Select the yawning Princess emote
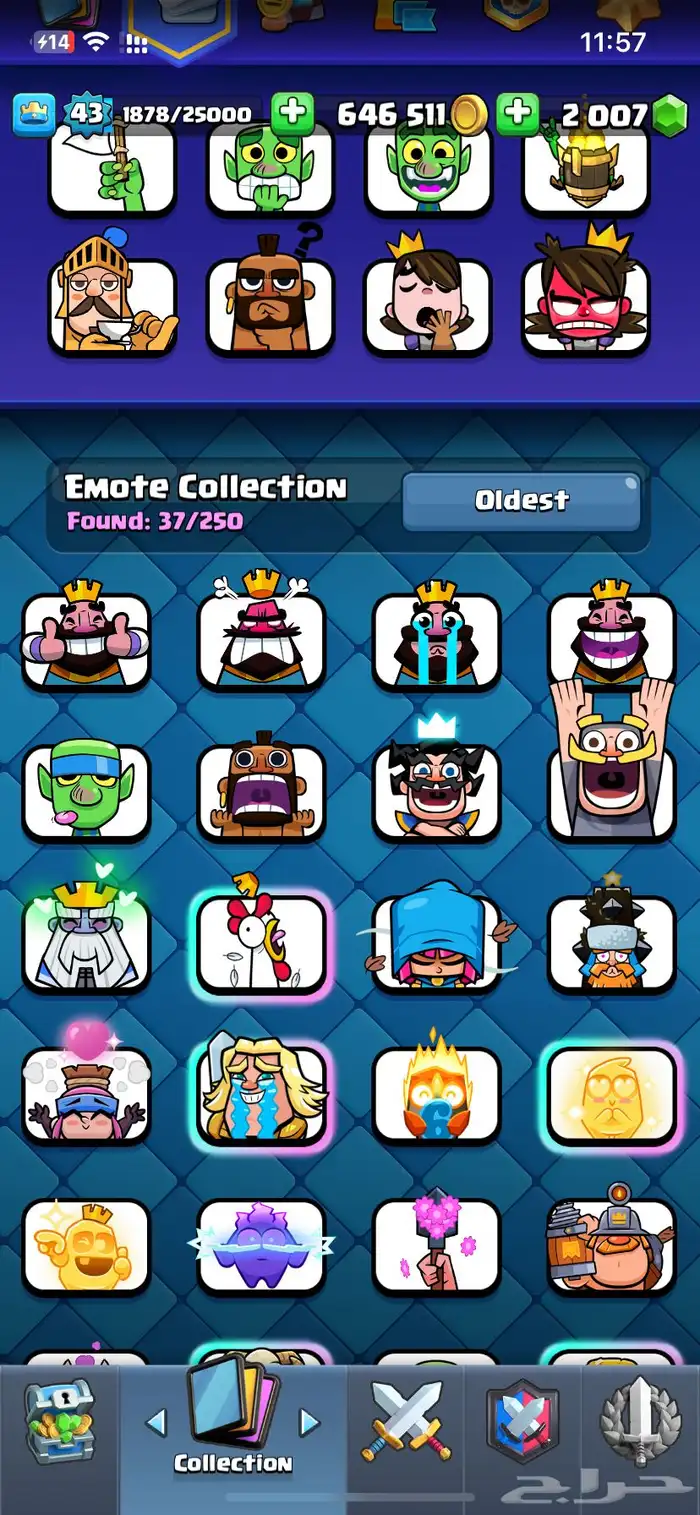The height and width of the screenshot is (1515, 700). (427, 305)
